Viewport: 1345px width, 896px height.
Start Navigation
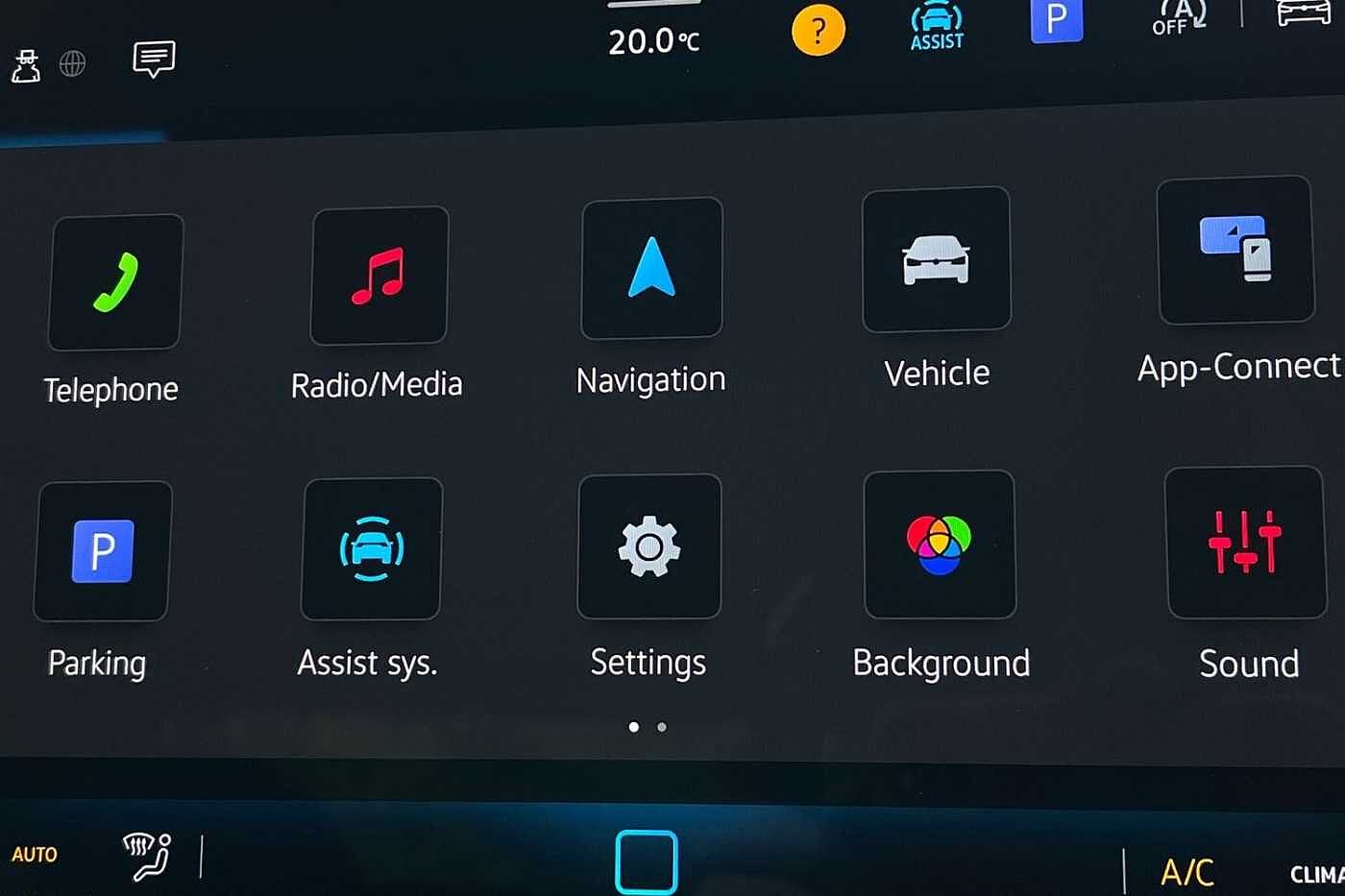(x=651, y=268)
